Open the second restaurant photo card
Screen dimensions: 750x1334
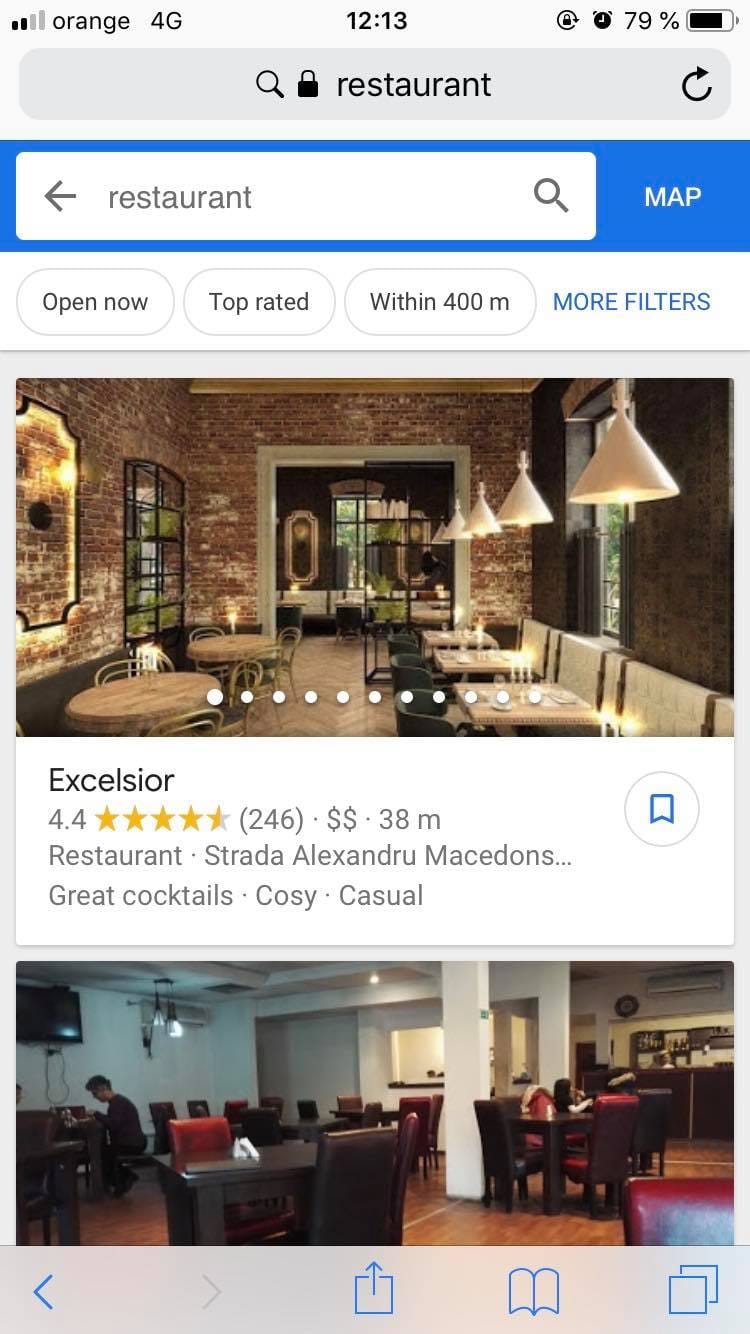coord(375,1100)
